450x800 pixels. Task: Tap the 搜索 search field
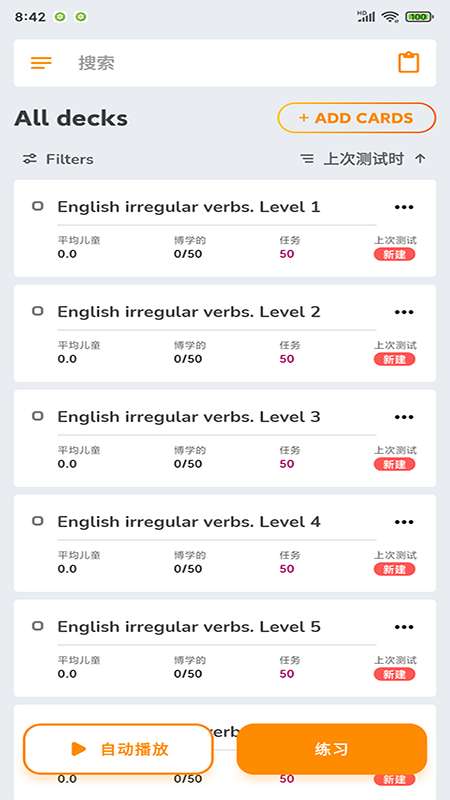pyautogui.click(x=224, y=63)
